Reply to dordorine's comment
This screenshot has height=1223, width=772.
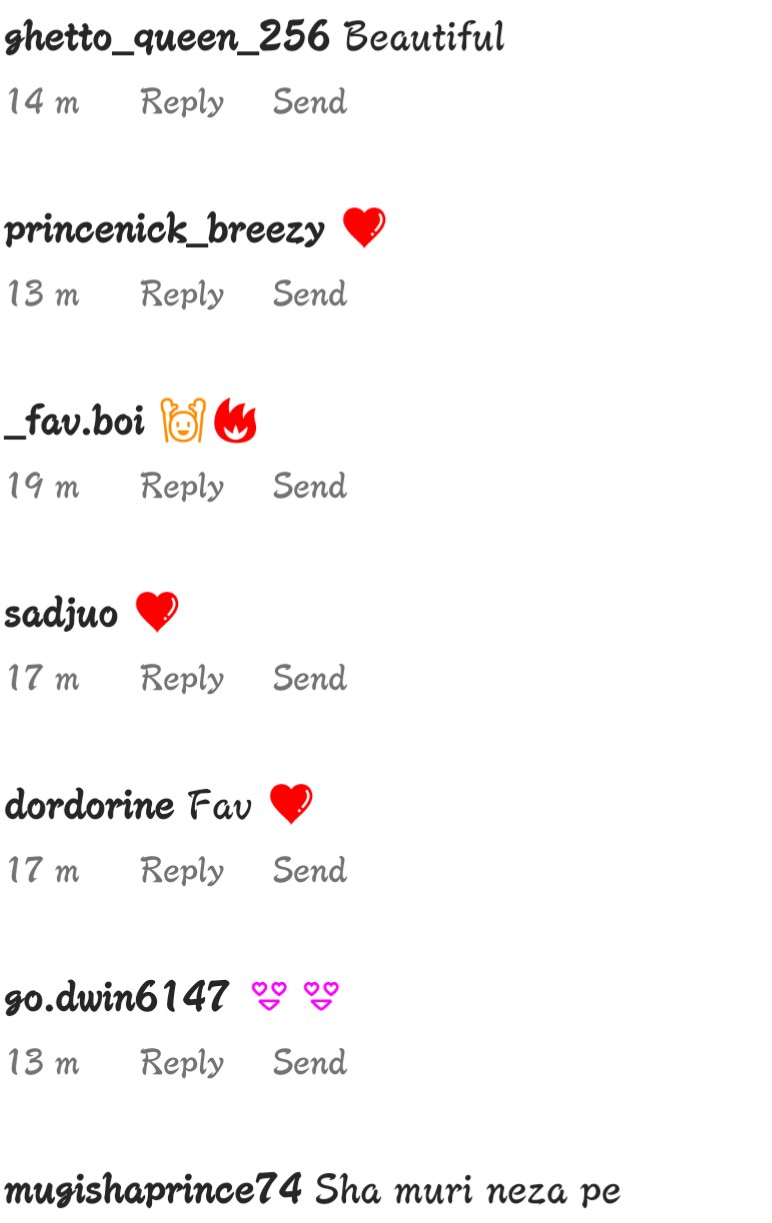point(182,870)
